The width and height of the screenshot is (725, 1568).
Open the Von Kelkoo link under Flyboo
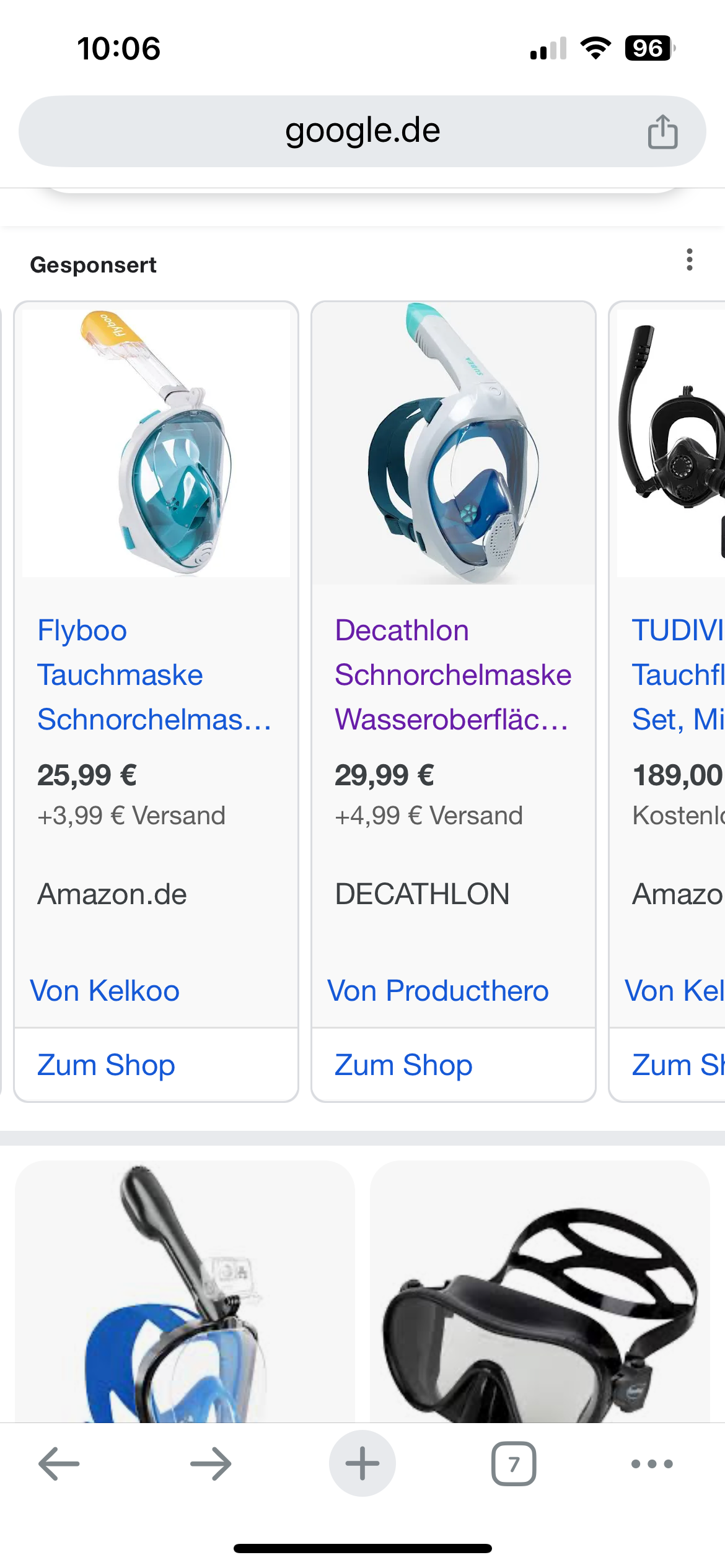(x=105, y=990)
